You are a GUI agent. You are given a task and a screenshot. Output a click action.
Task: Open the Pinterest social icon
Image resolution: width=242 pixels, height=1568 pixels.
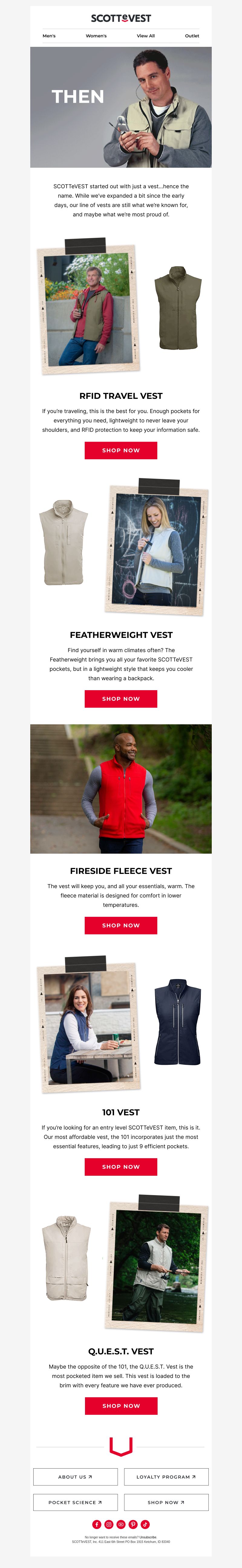[133, 1524]
